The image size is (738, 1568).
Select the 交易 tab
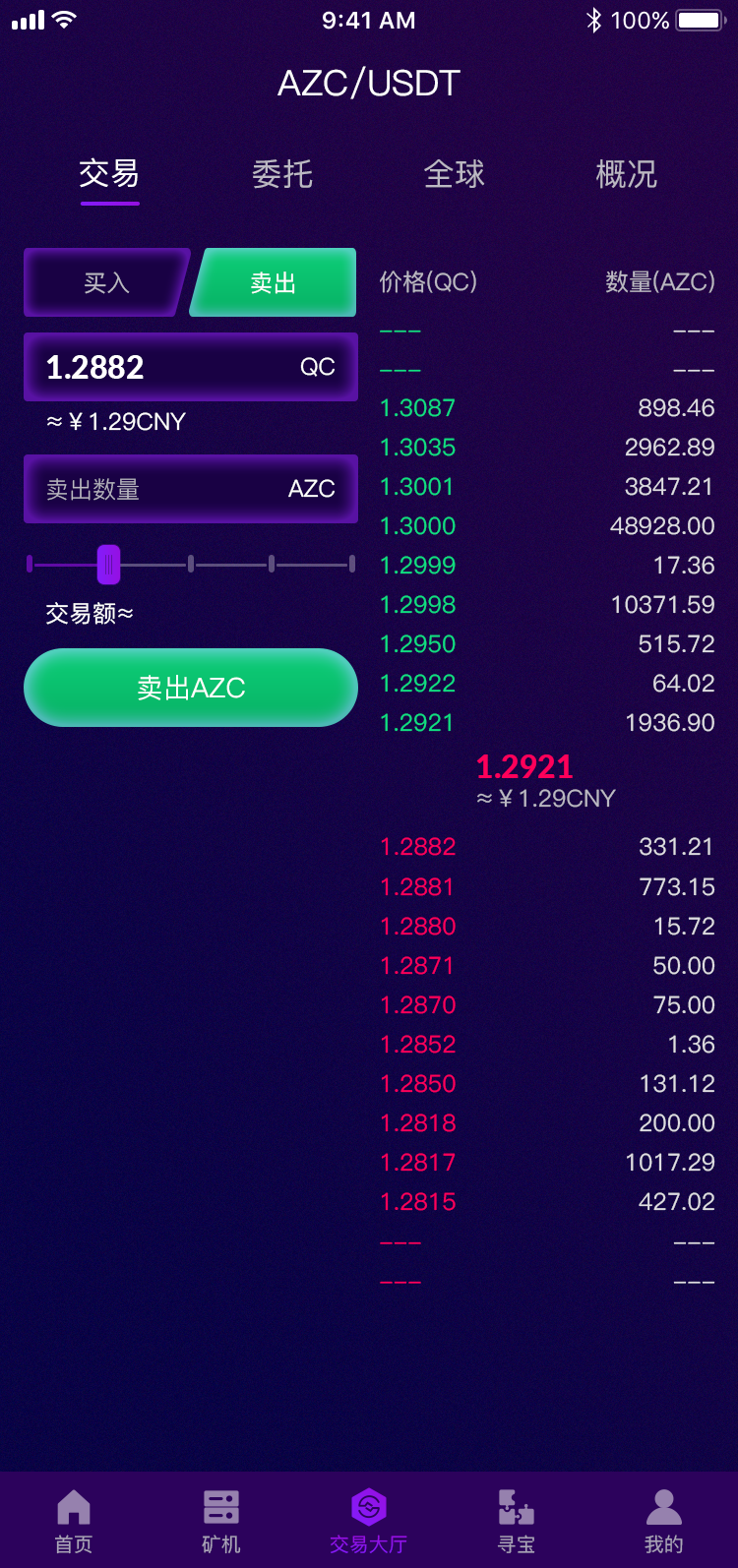point(109,175)
